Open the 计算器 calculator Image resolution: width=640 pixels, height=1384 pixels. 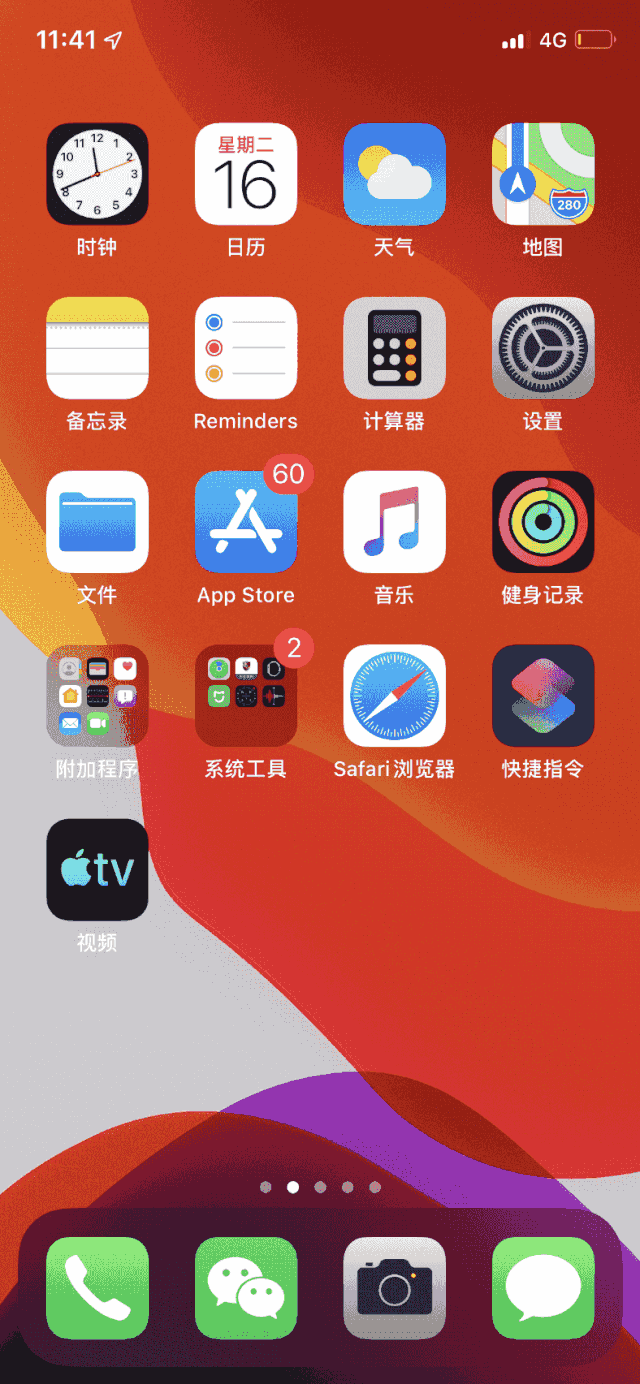[394, 348]
